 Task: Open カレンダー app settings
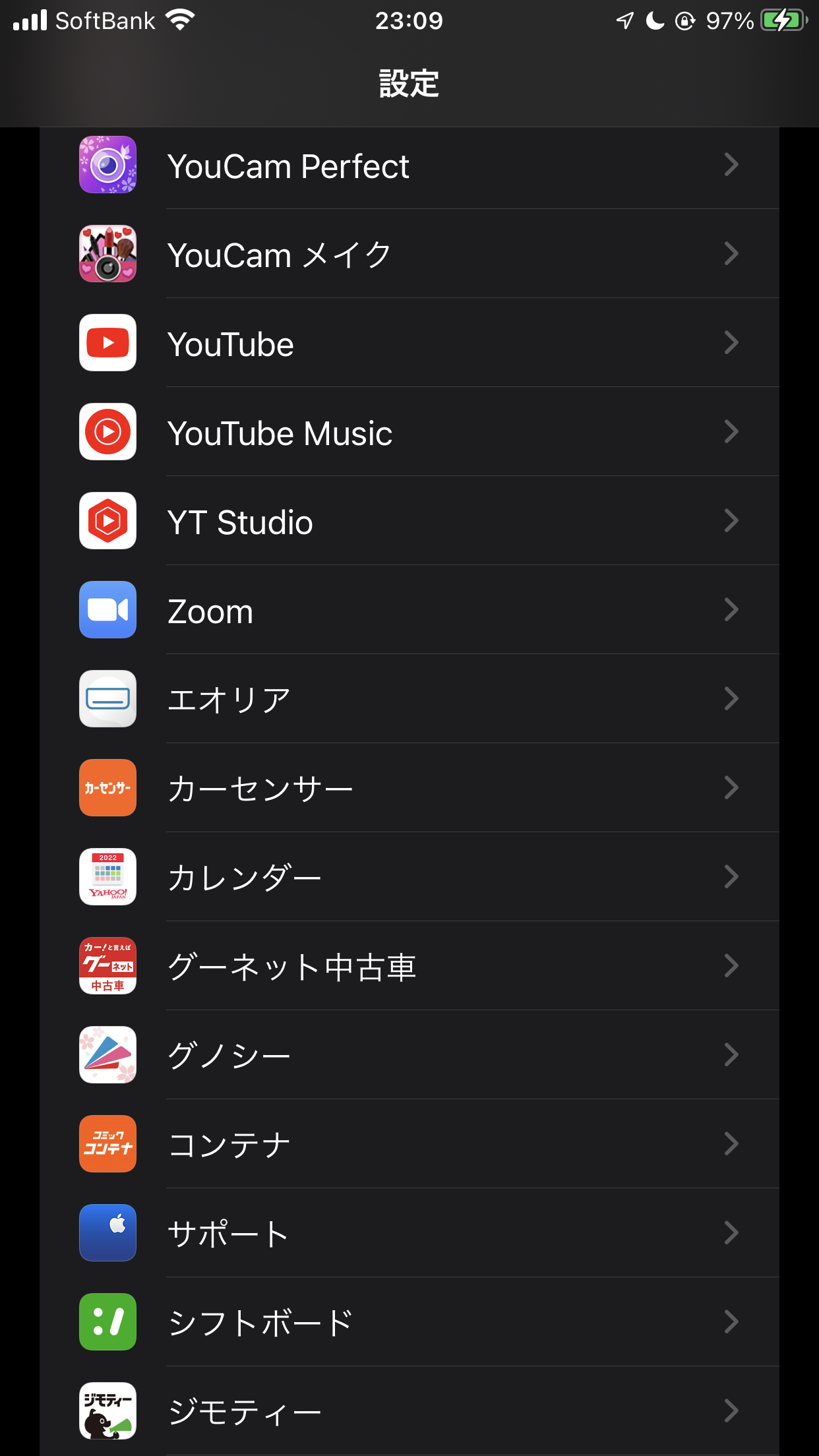409,878
